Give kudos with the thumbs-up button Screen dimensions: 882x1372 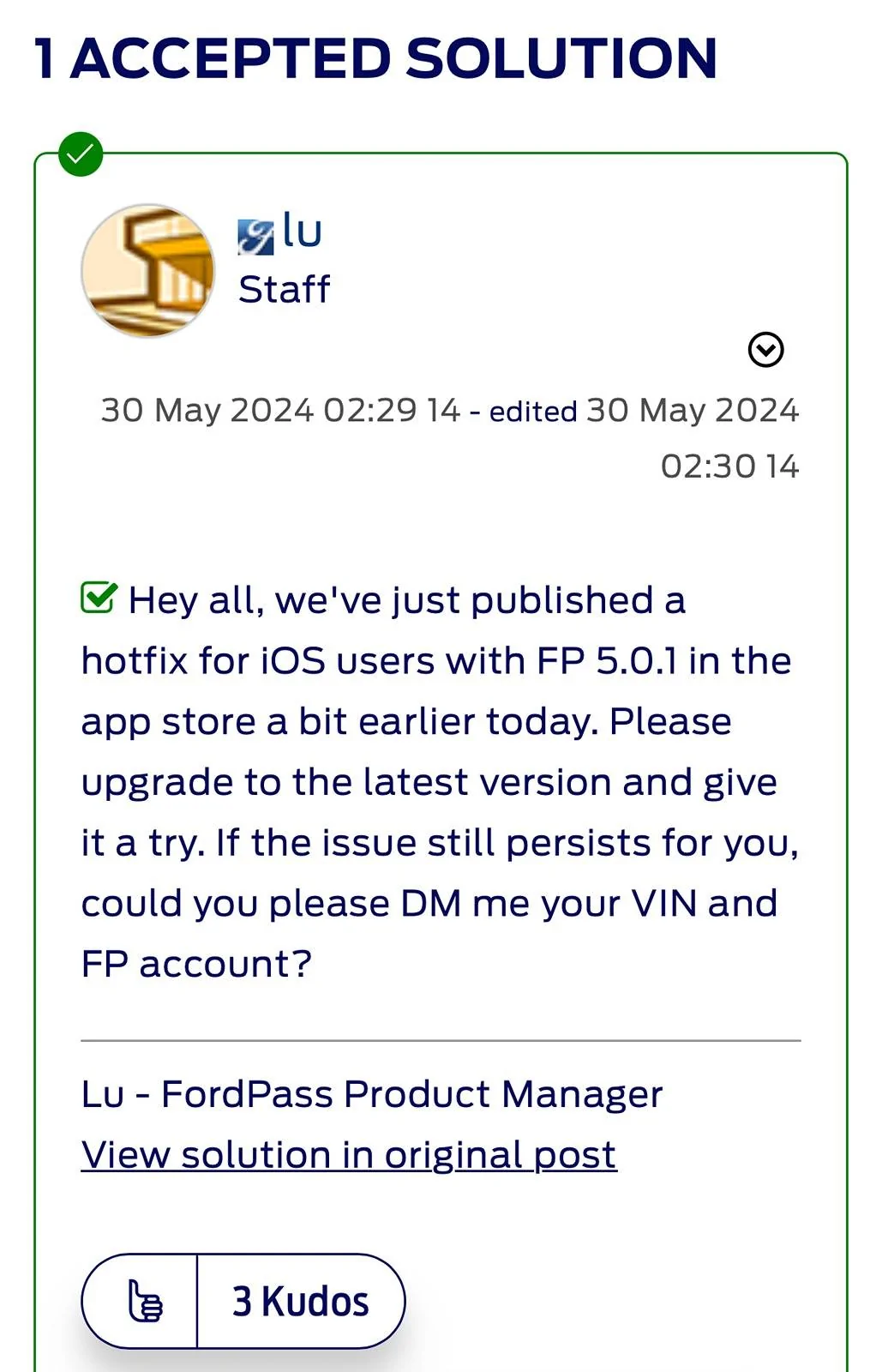coord(142,1301)
